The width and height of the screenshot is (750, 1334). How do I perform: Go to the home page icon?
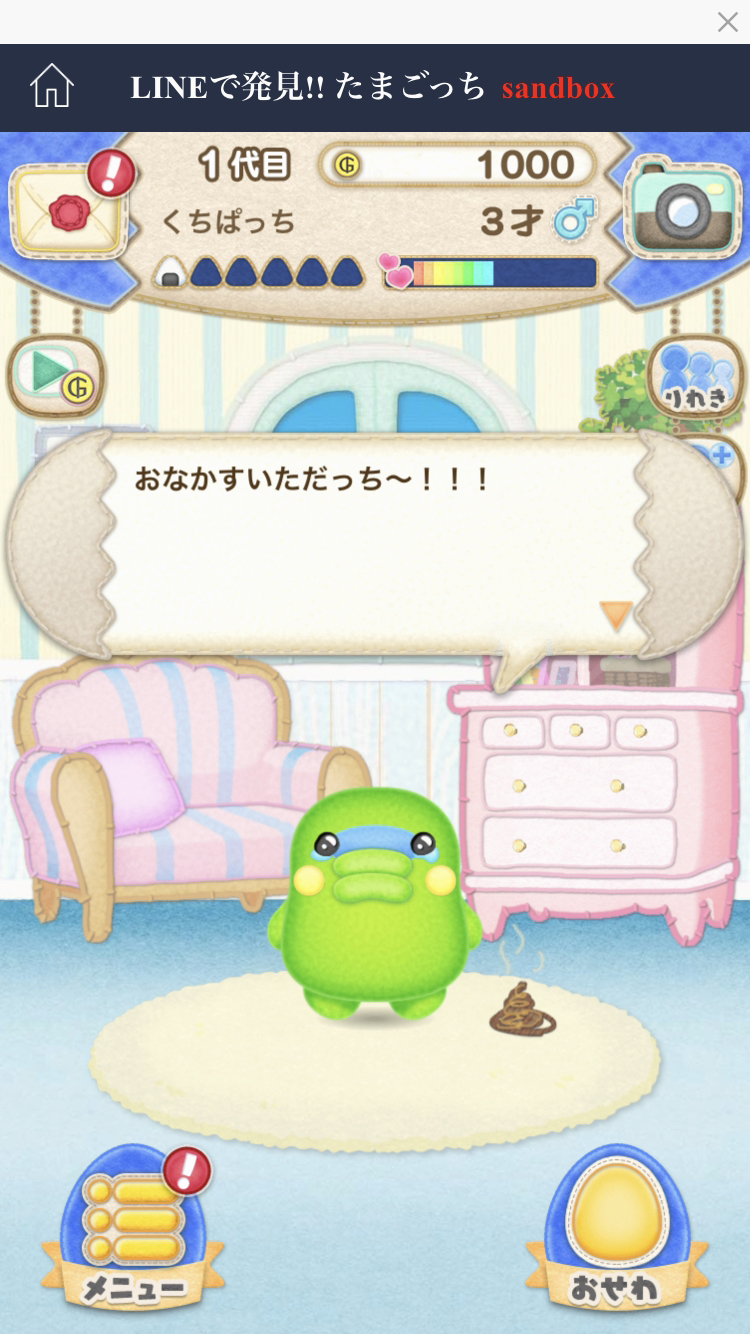pyautogui.click(x=52, y=87)
